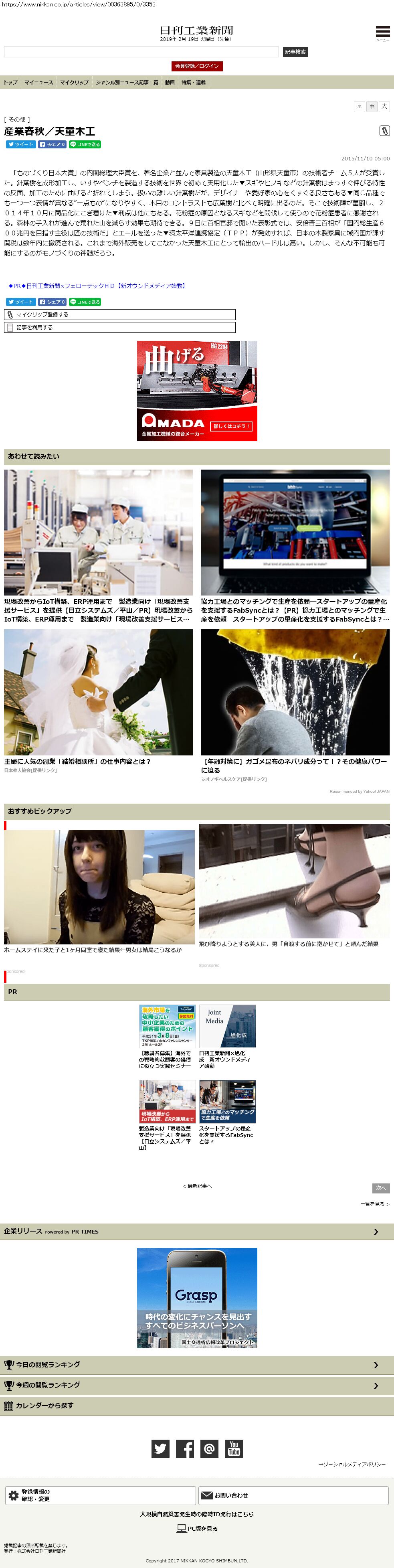Open the フェローテックHD PR link
Screen dimensions: 394x1568
97,286
